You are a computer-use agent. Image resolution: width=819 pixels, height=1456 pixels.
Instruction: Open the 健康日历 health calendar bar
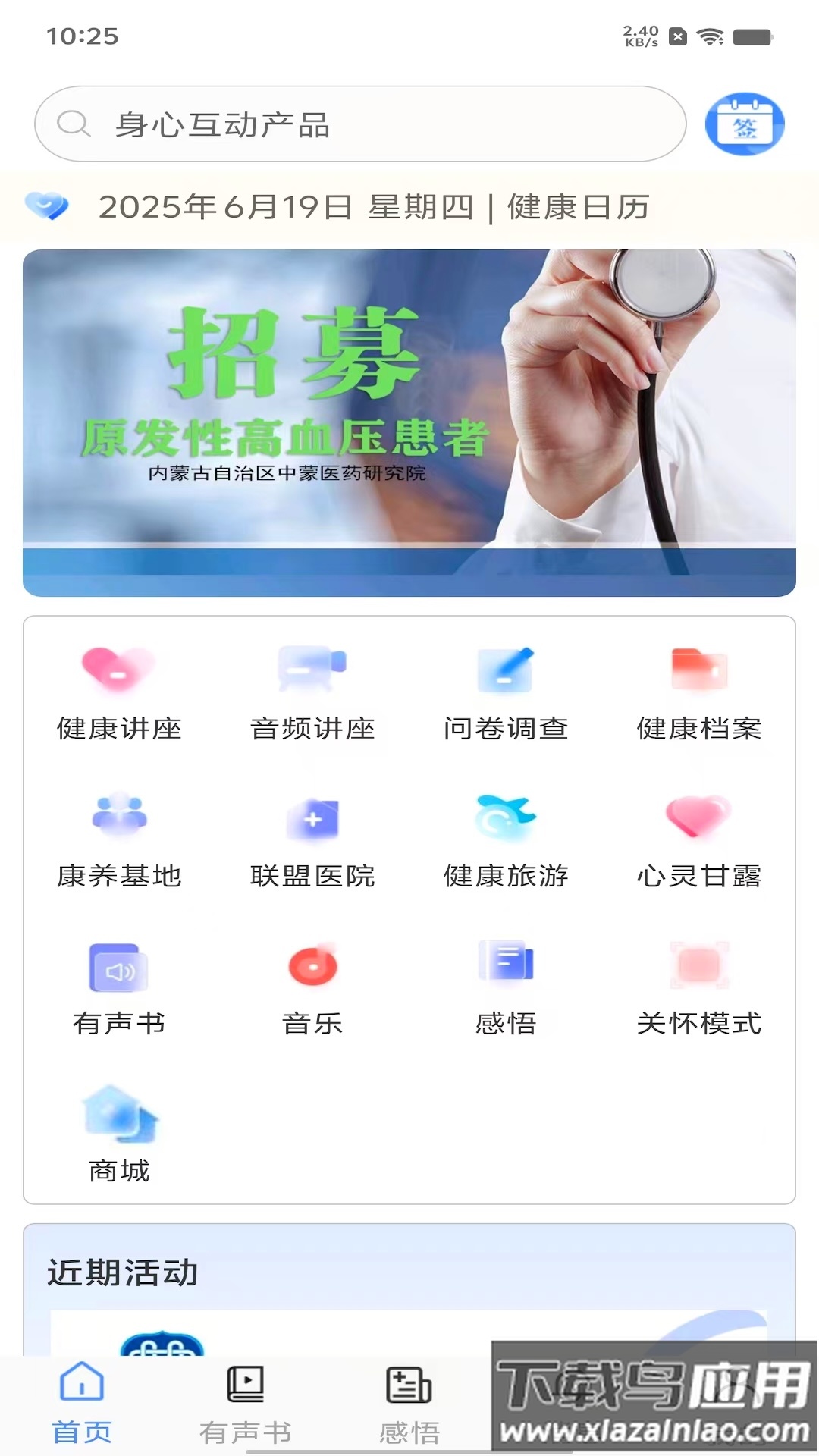pos(409,206)
